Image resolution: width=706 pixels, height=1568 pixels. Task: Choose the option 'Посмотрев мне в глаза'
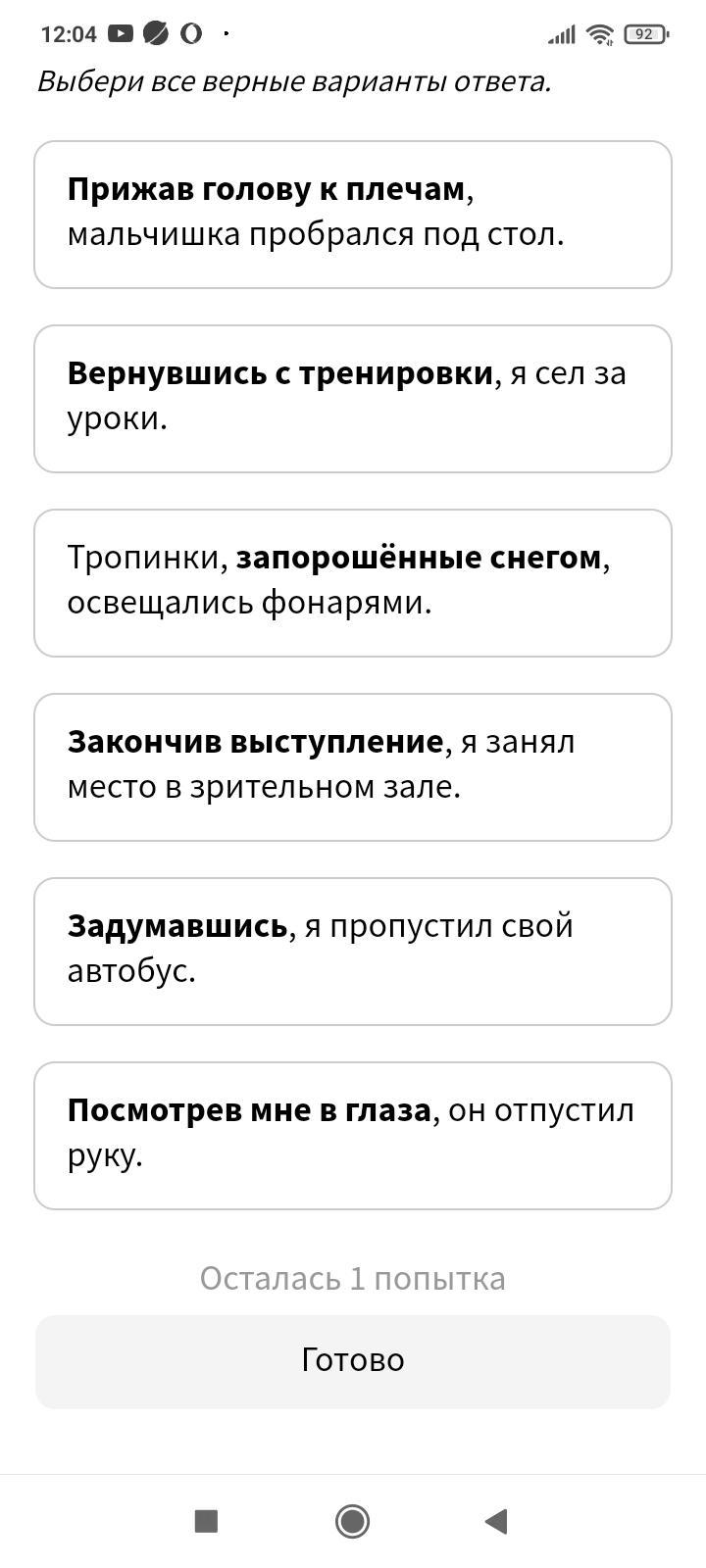[x=353, y=1136]
